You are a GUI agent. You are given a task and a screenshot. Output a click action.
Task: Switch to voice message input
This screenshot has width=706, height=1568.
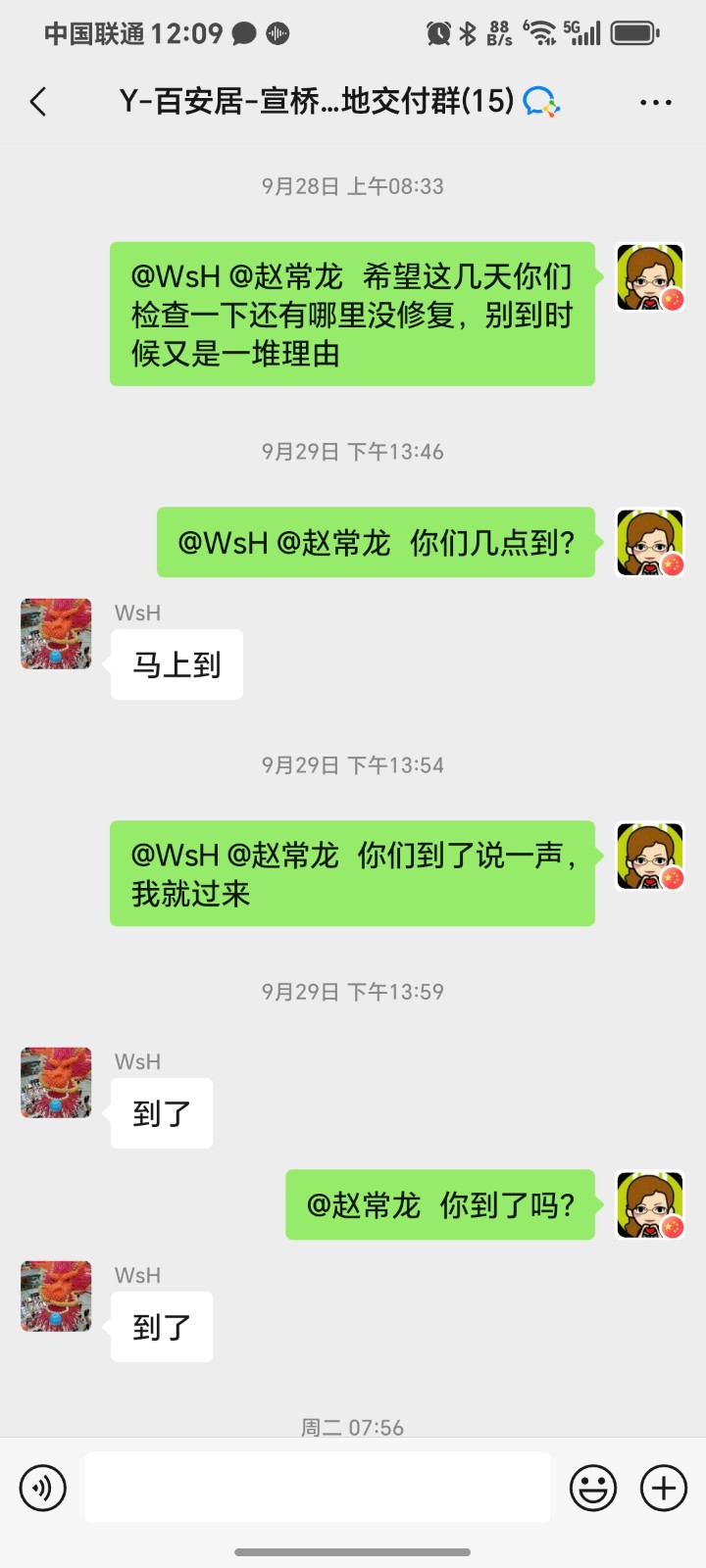43,1488
